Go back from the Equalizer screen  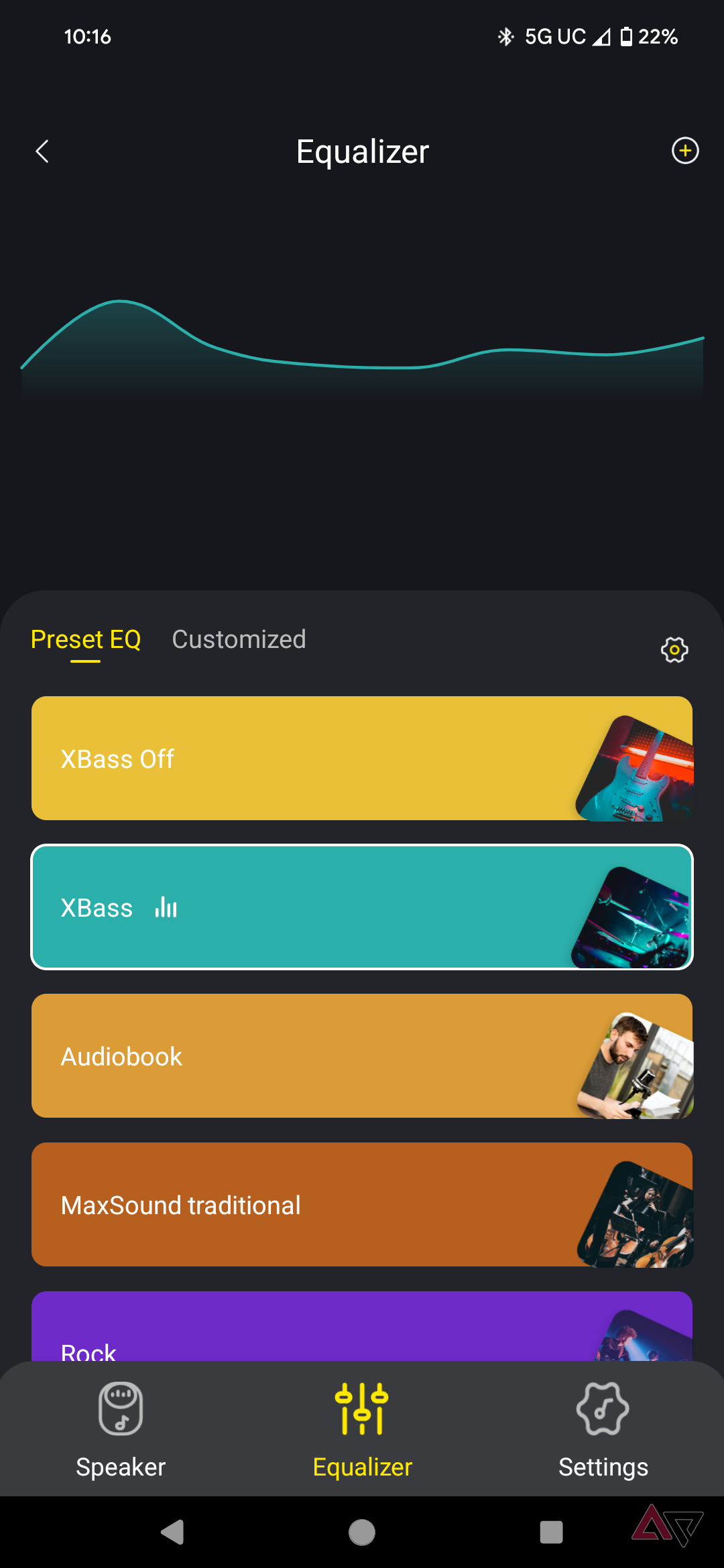pyautogui.click(x=42, y=151)
